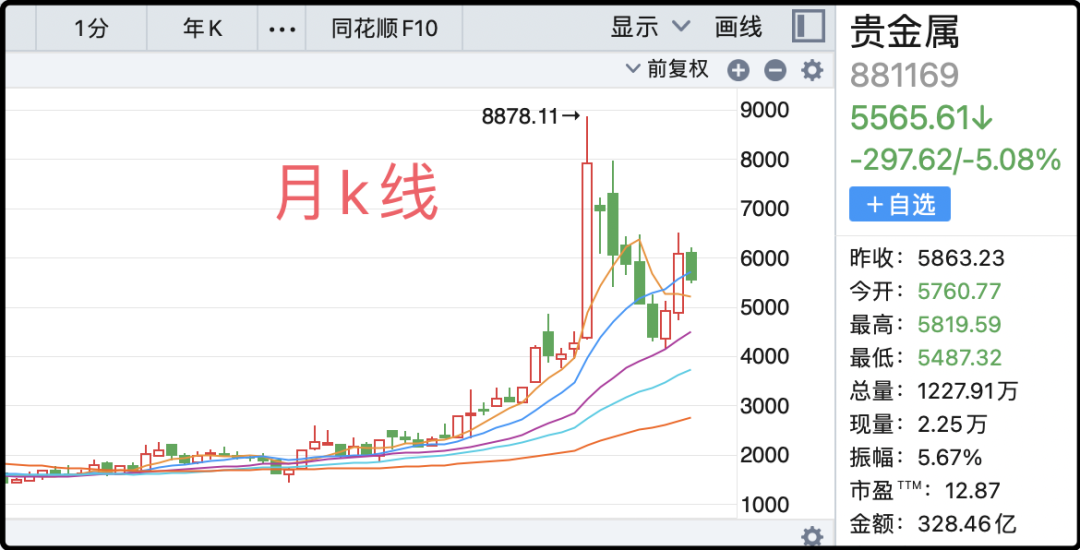
Task: Activate the 画线 drawing tool
Action: [738, 28]
